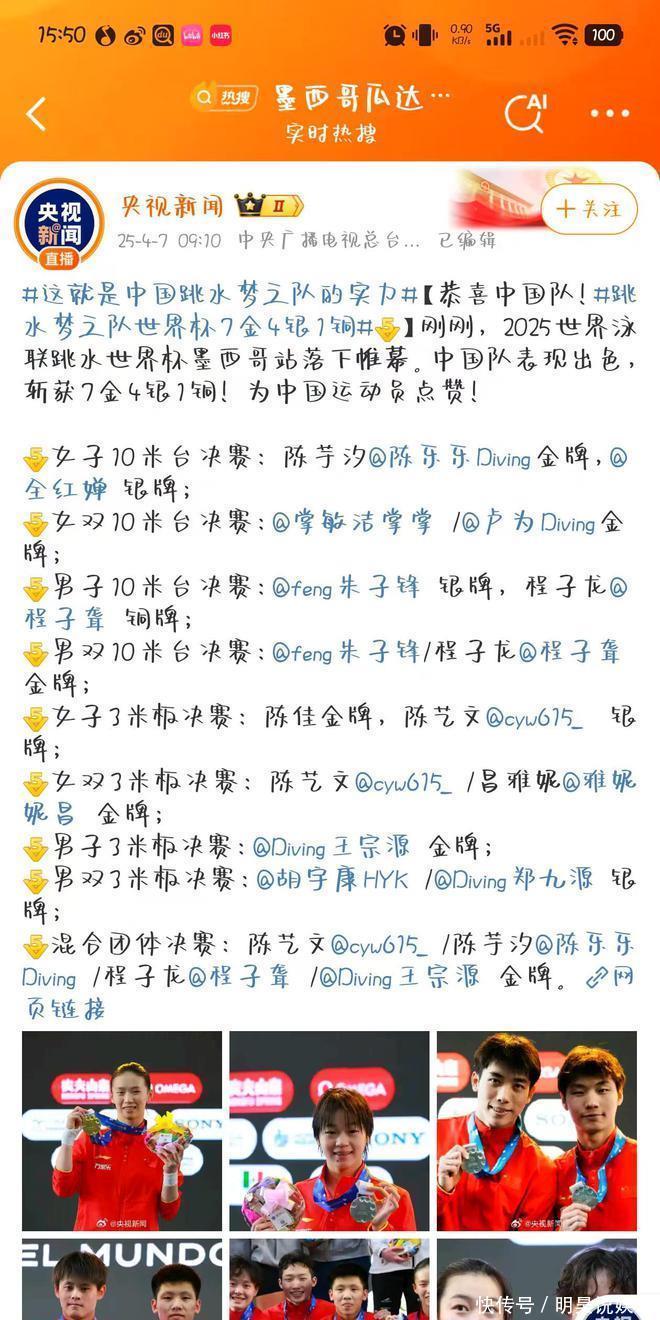
Task: Open the AI search icon
Action: coord(525,112)
